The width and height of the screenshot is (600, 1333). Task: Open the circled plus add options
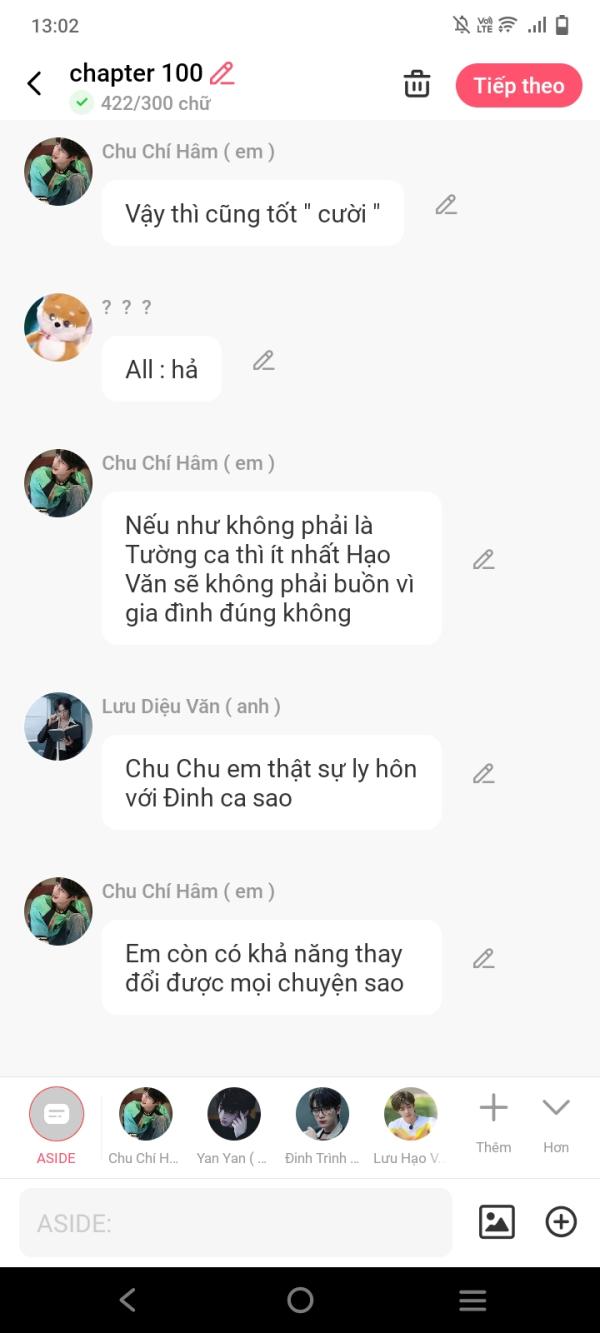pyautogui.click(x=561, y=1222)
